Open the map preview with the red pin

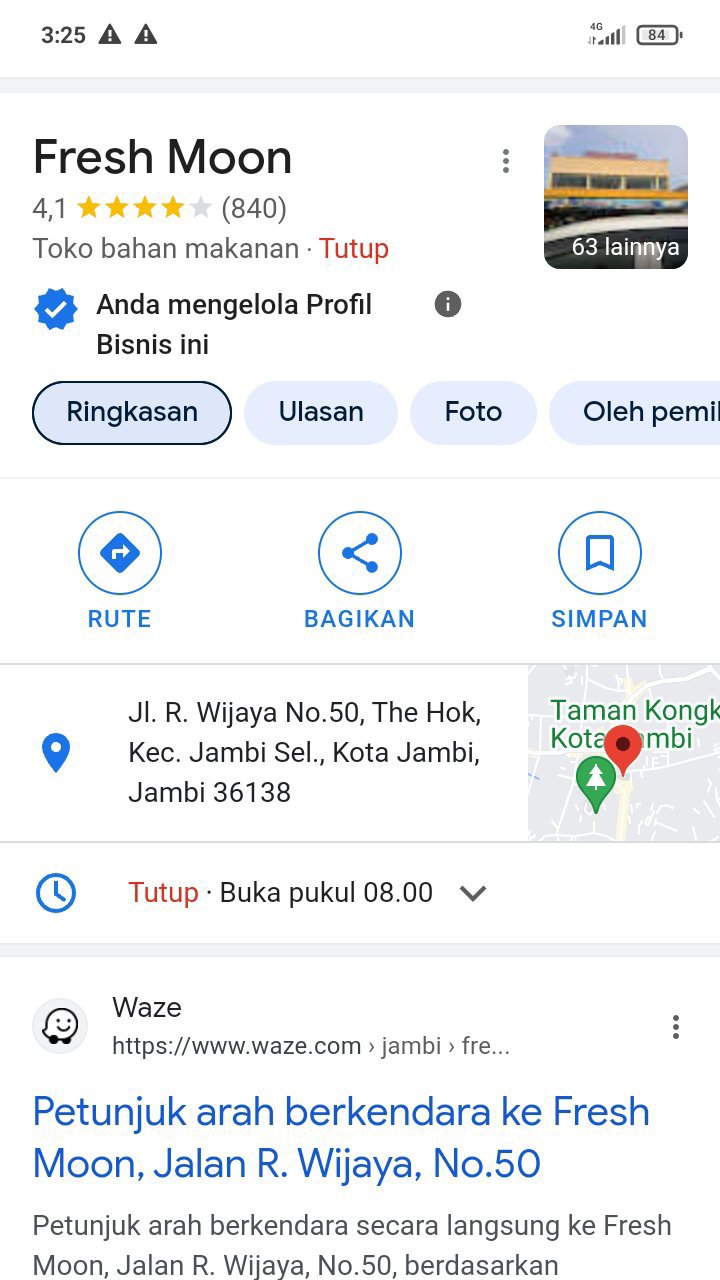click(x=623, y=753)
